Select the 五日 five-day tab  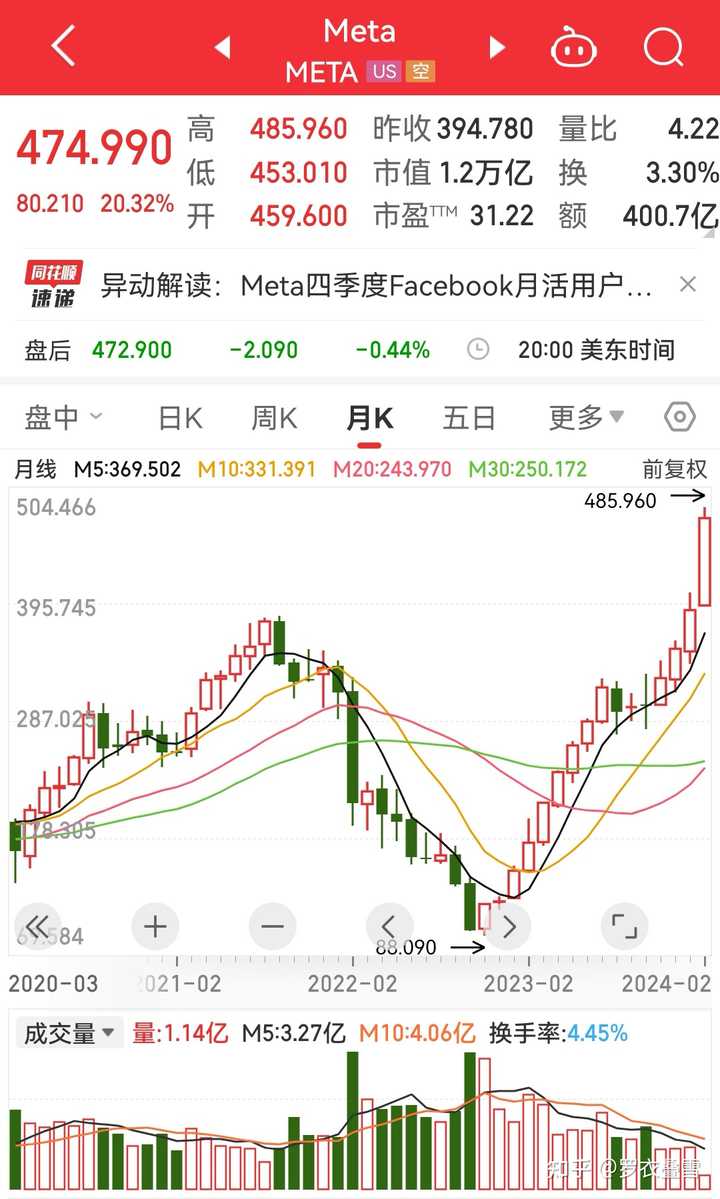click(x=468, y=418)
